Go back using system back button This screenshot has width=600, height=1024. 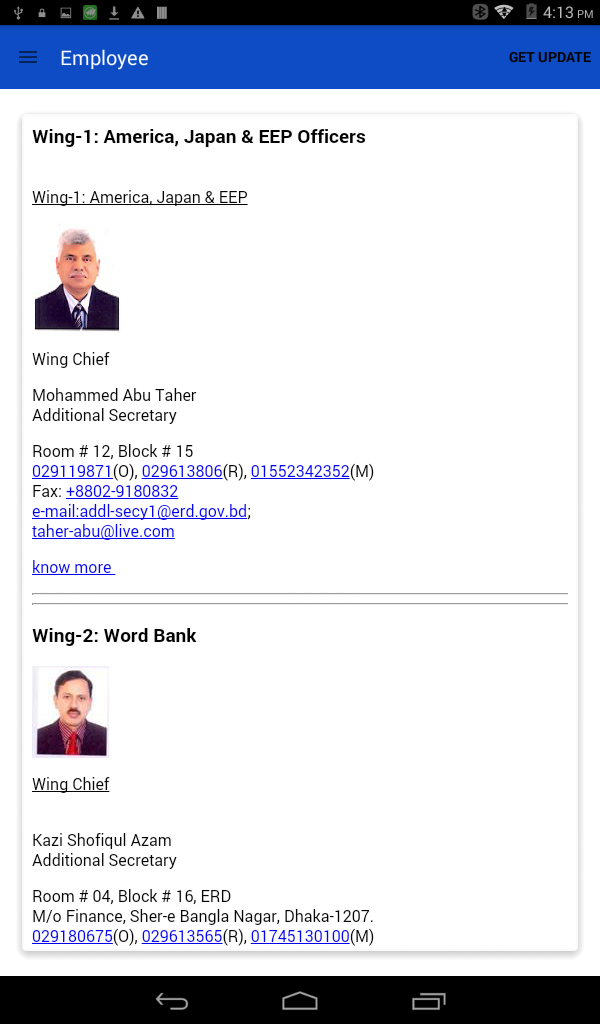(172, 1001)
